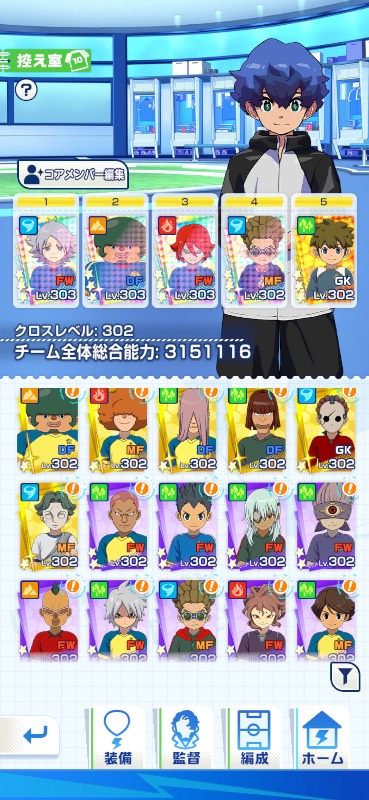Select core member slot 1 FW card
Viewport: 369px width, 800px height.
tap(45, 251)
